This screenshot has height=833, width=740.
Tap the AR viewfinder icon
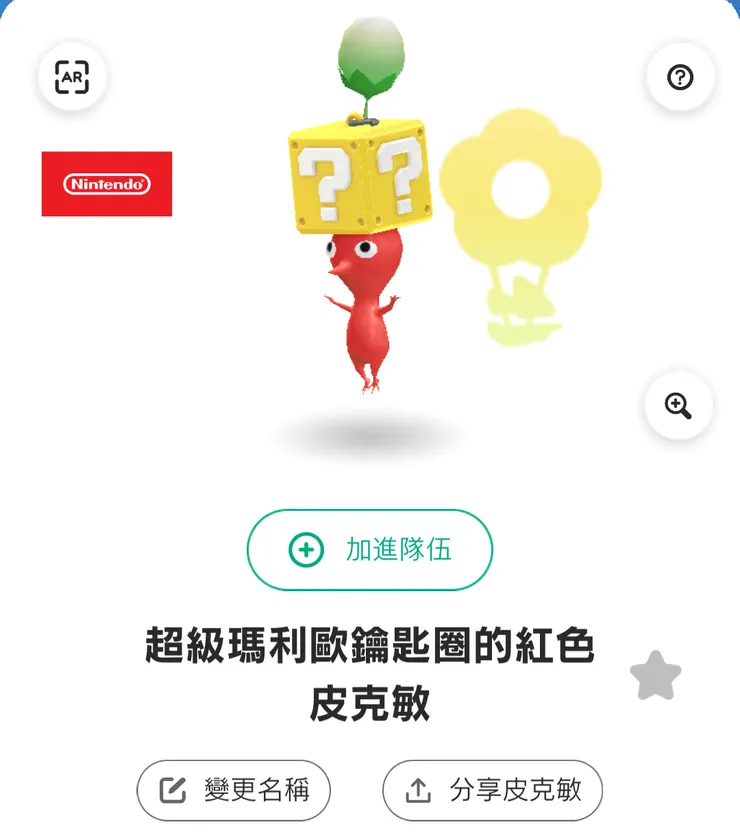tap(71, 77)
